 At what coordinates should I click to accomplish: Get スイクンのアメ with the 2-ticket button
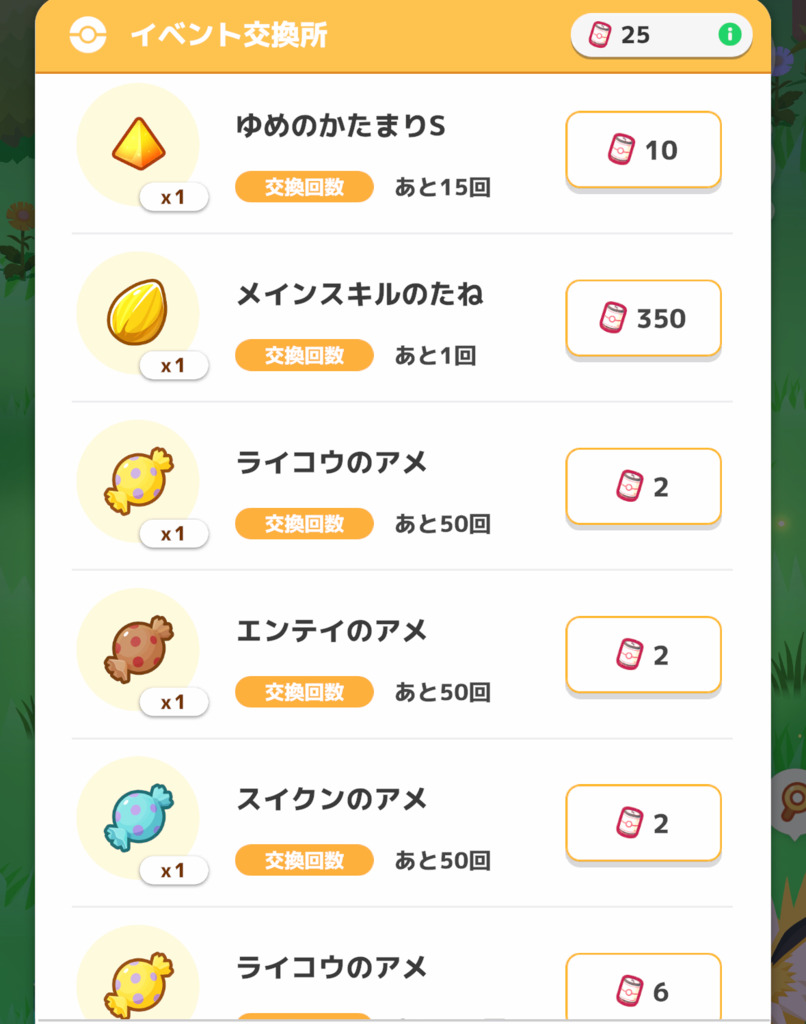(x=643, y=823)
